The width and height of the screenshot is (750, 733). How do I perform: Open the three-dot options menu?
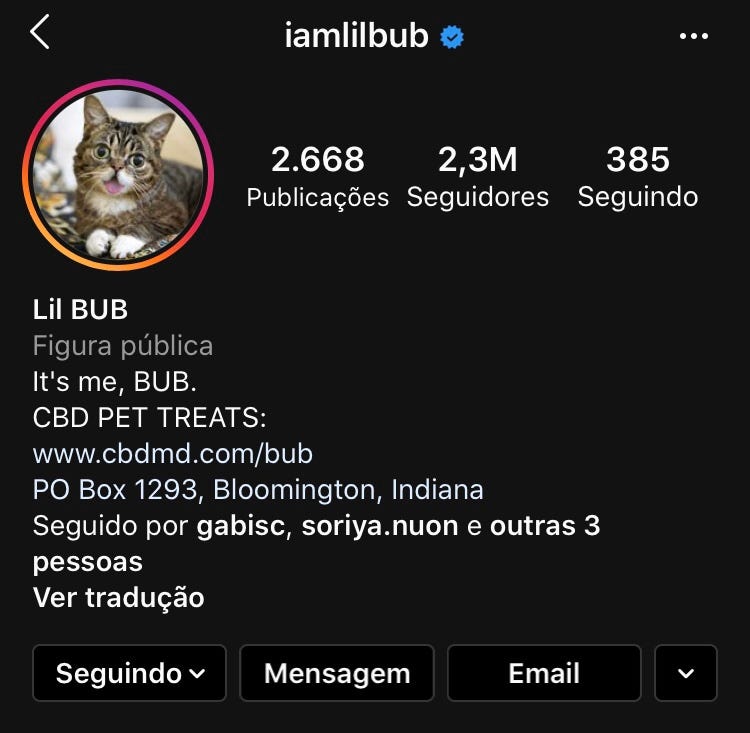693,36
